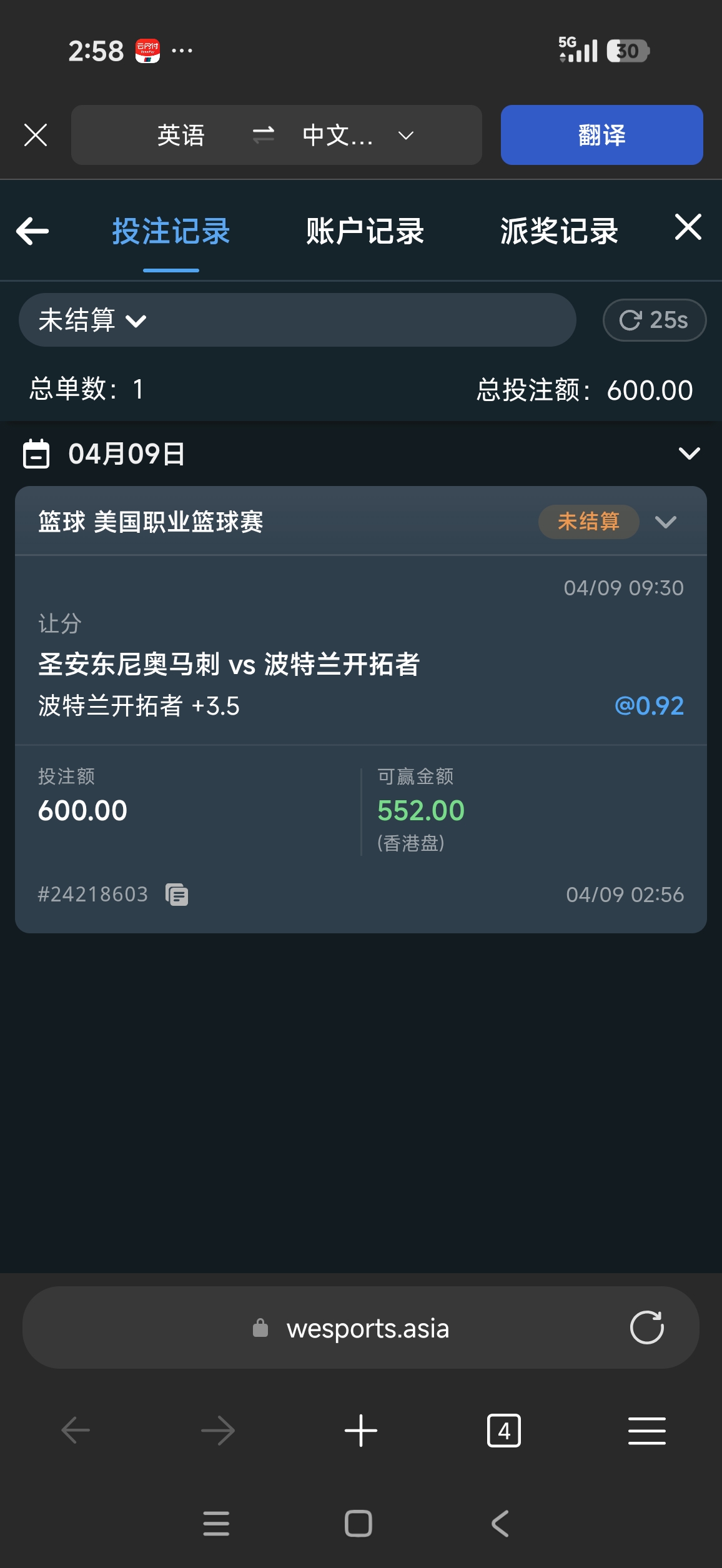Tap the 翻译 translate button
The height and width of the screenshot is (1568, 722).
[x=601, y=134]
